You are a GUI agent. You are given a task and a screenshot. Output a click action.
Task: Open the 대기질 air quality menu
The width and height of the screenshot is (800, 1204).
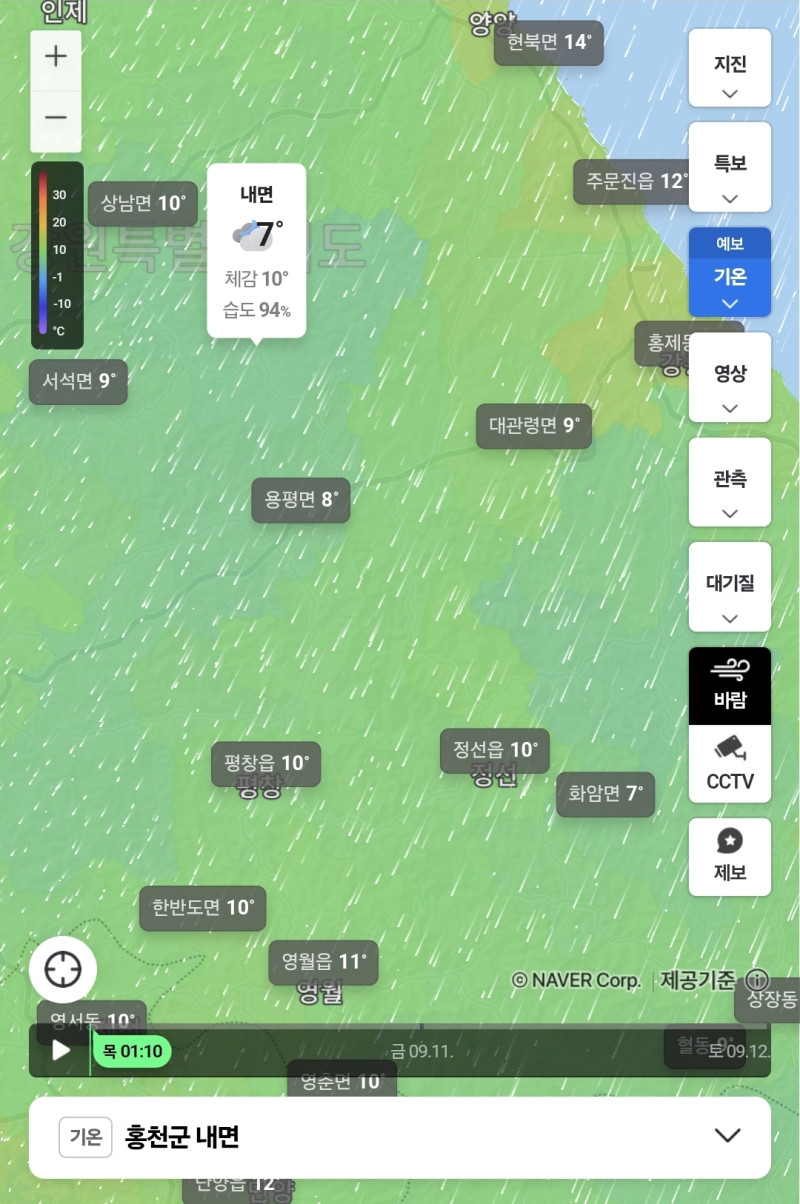click(x=730, y=587)
